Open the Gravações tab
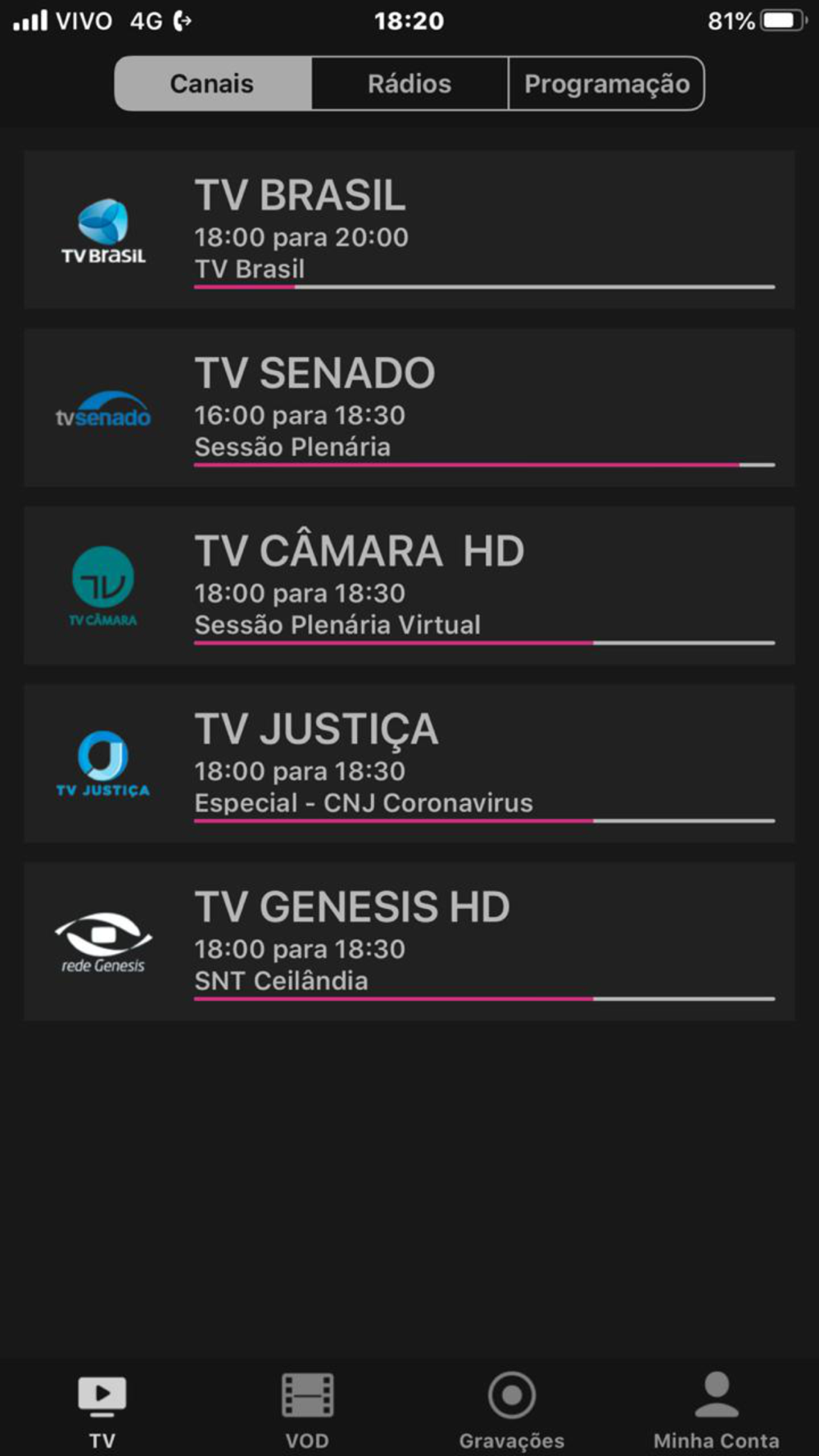Viewport: 819px width, 1456px height. pos(512,1410)
